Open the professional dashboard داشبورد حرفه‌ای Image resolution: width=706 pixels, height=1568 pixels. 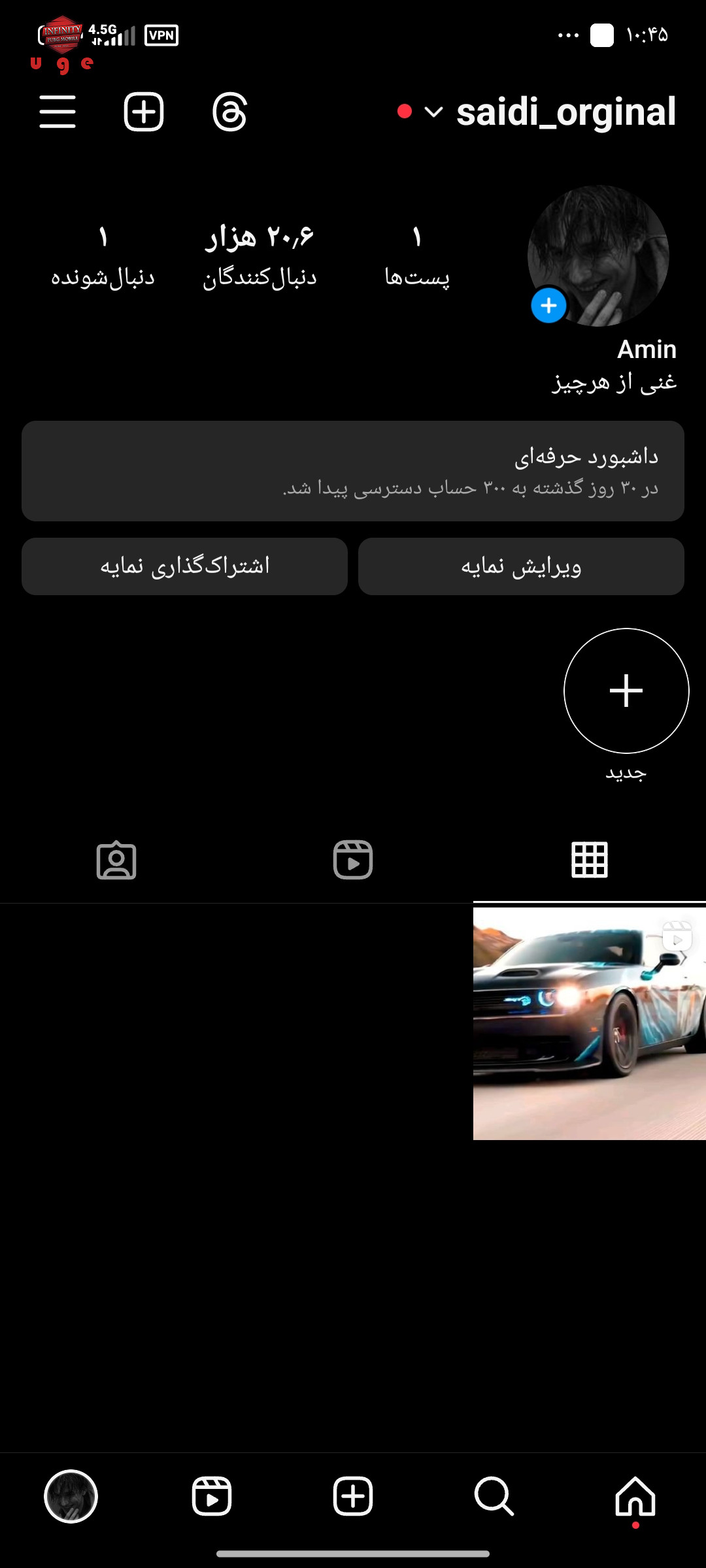tap(353, 471)
